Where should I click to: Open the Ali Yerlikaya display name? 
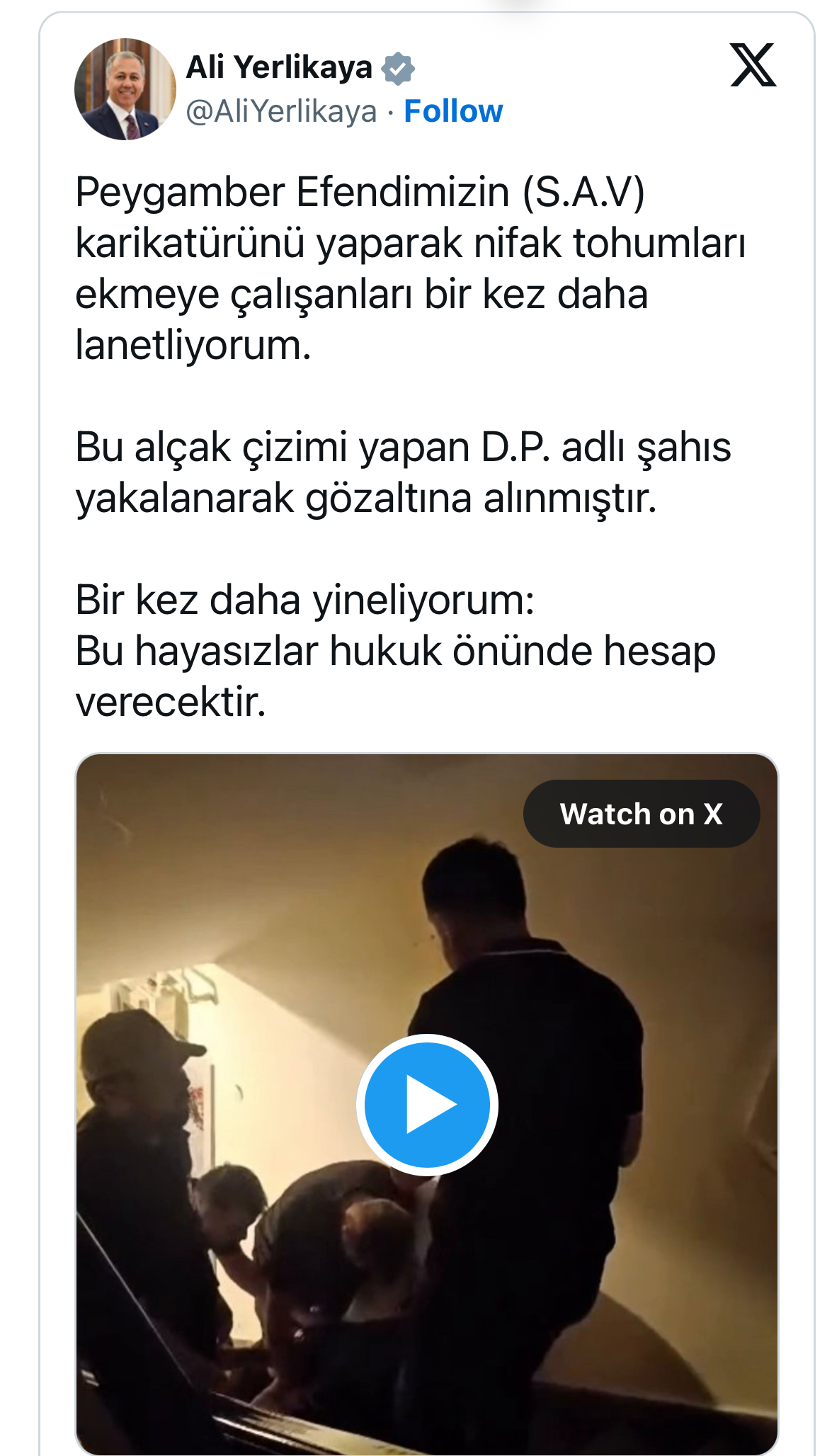pos(279,67)
